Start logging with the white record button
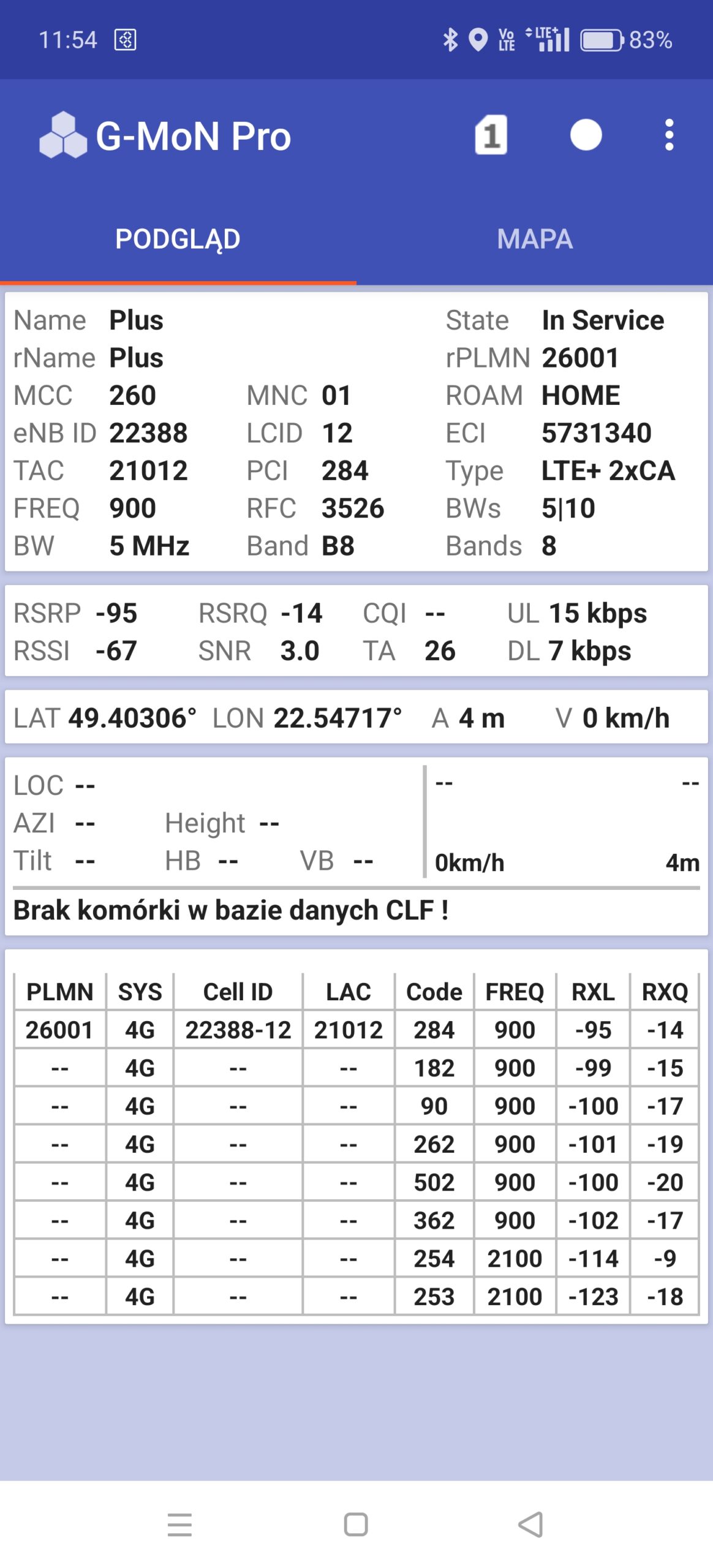This screenshot has width=713, height=1568. click(x=586, y=135)
